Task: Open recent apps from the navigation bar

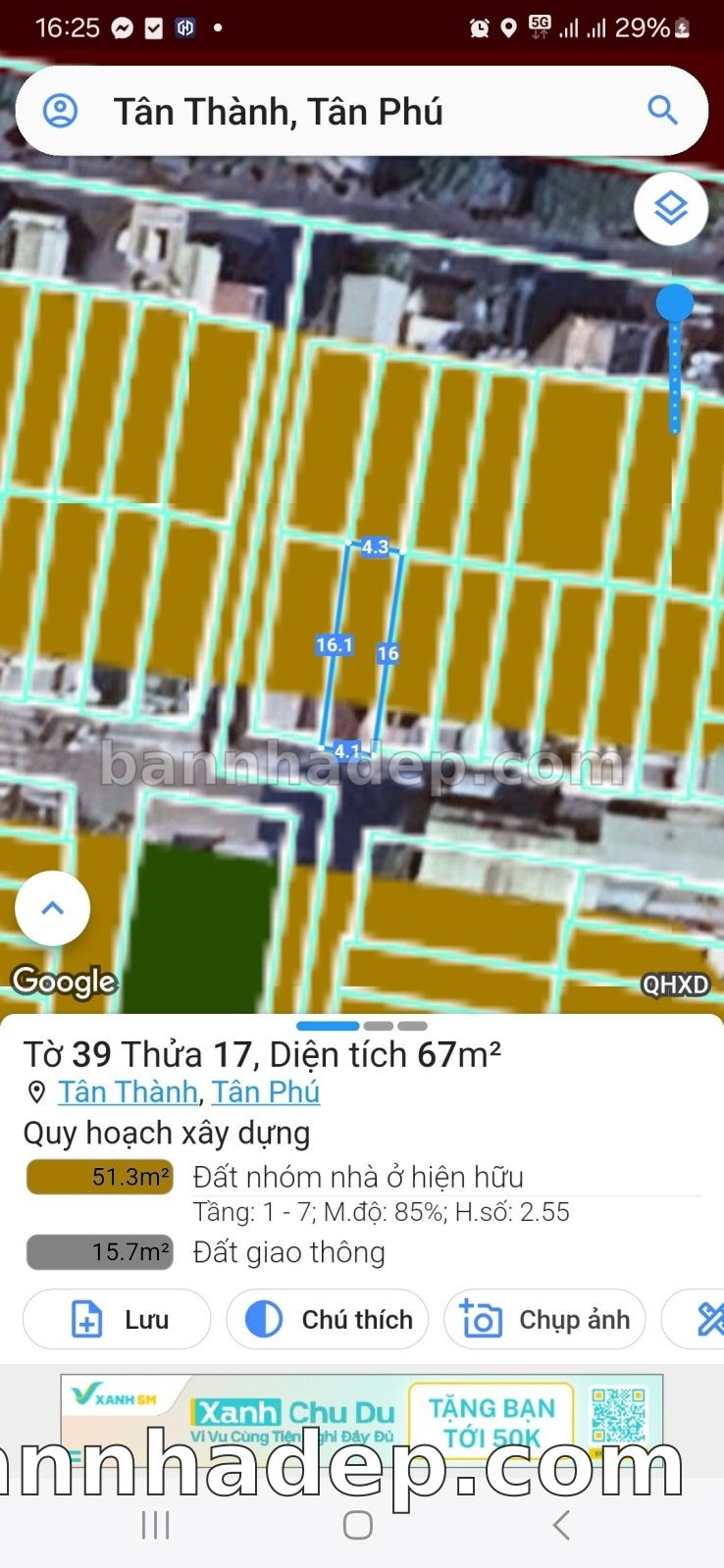Action: [x=156, y=1525]
